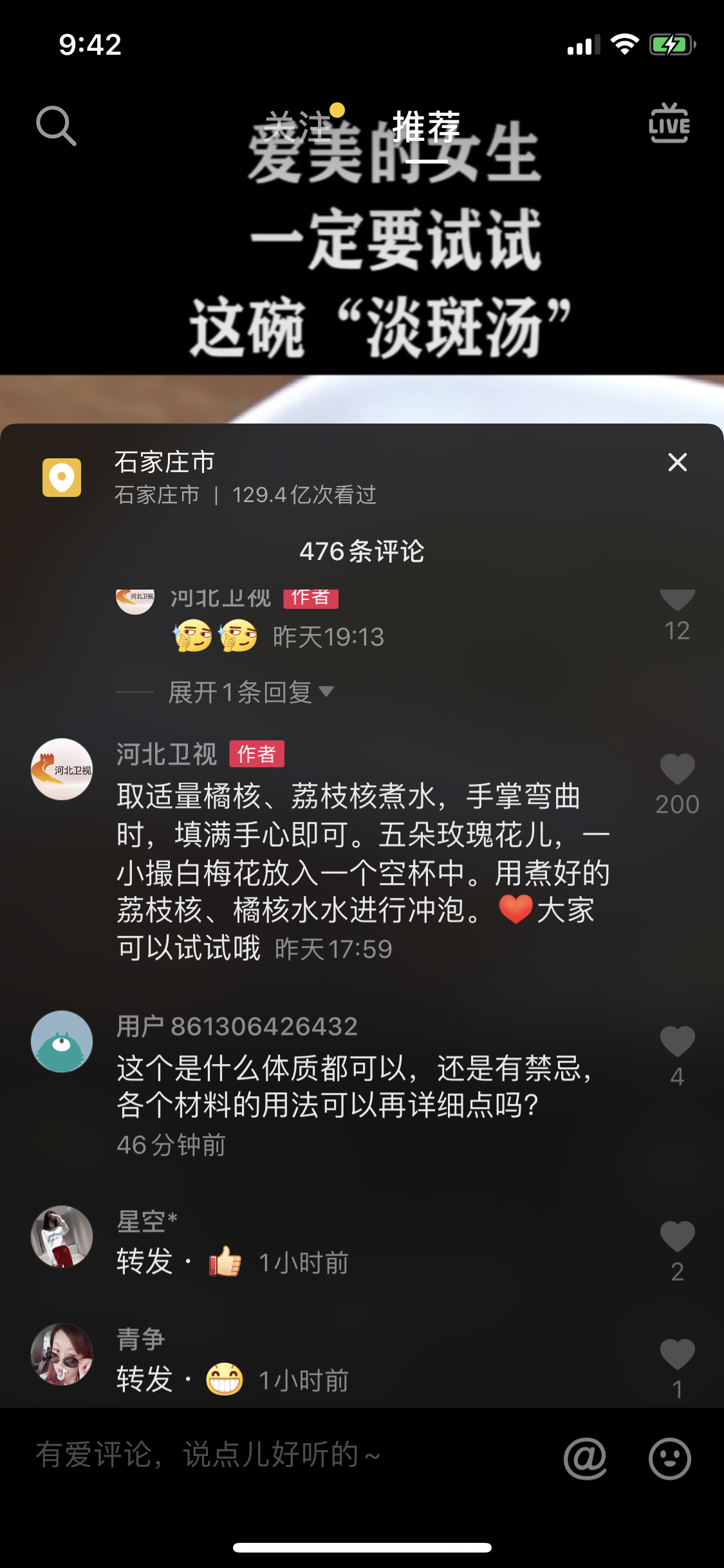This screenshot has height=1568, width=724.
Task: Open the emoji picker
Action: [x=669, y=1459]
